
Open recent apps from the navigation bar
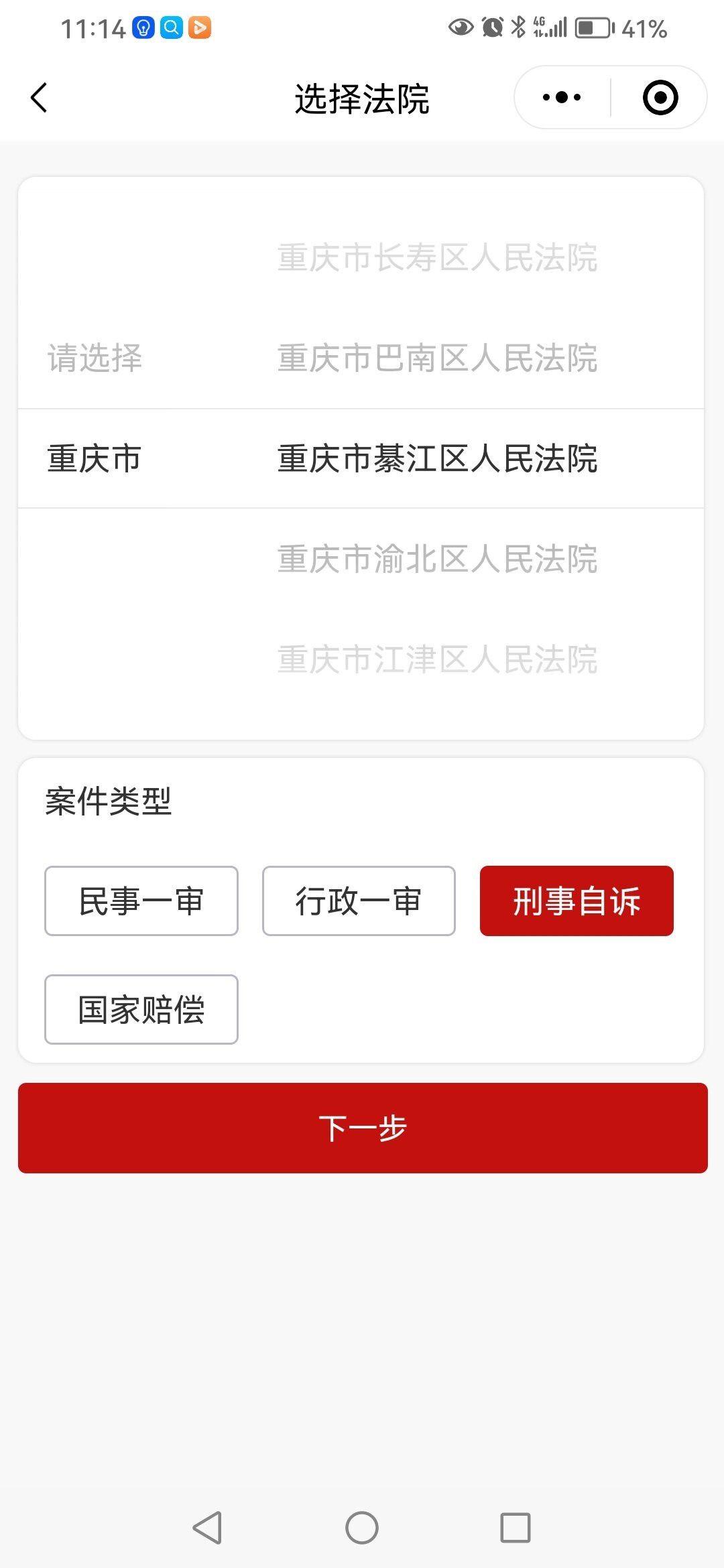516,1528
